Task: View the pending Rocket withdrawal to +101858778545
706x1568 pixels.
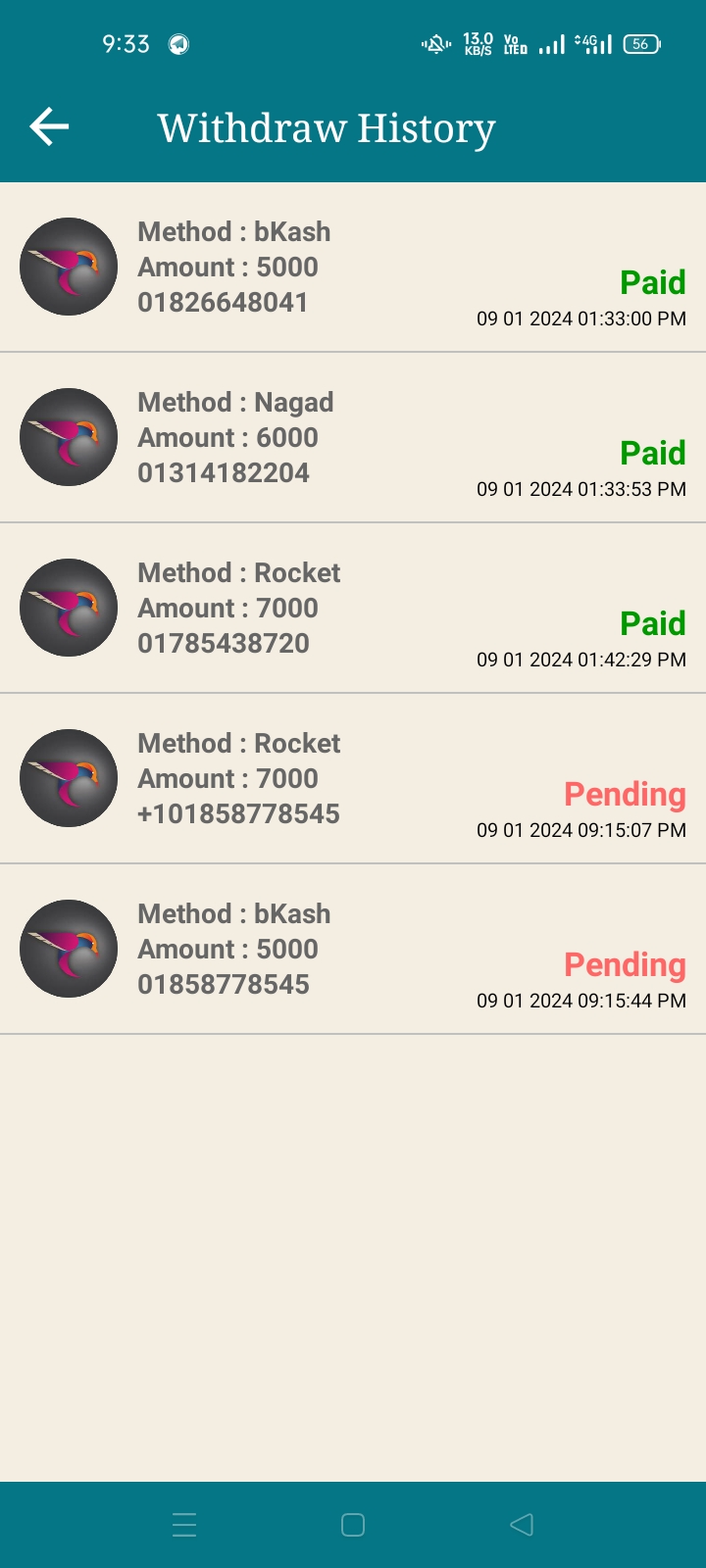Action: 353,779
